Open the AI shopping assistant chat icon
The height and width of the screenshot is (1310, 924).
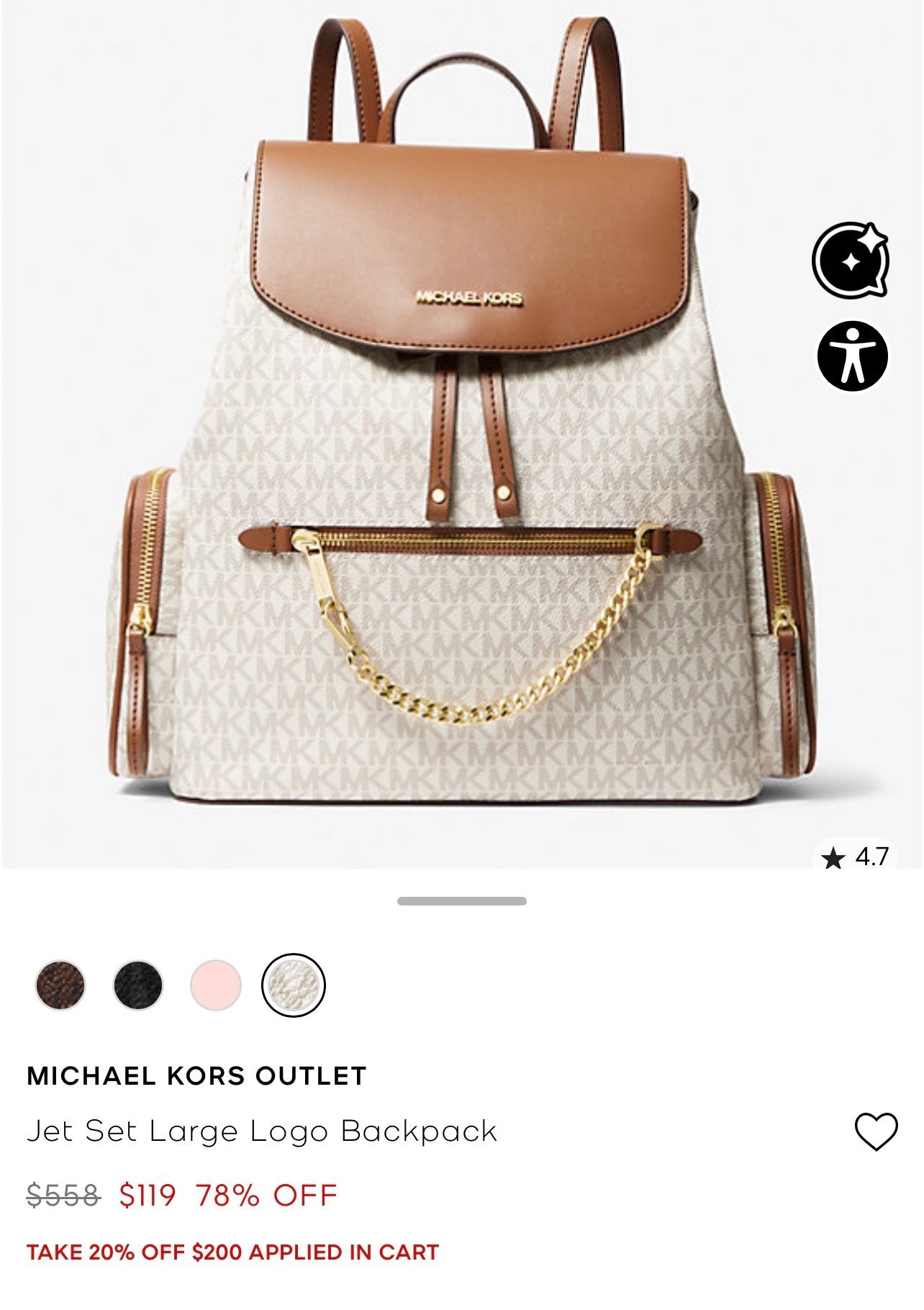pyautogui.click(x=851, y=261)
